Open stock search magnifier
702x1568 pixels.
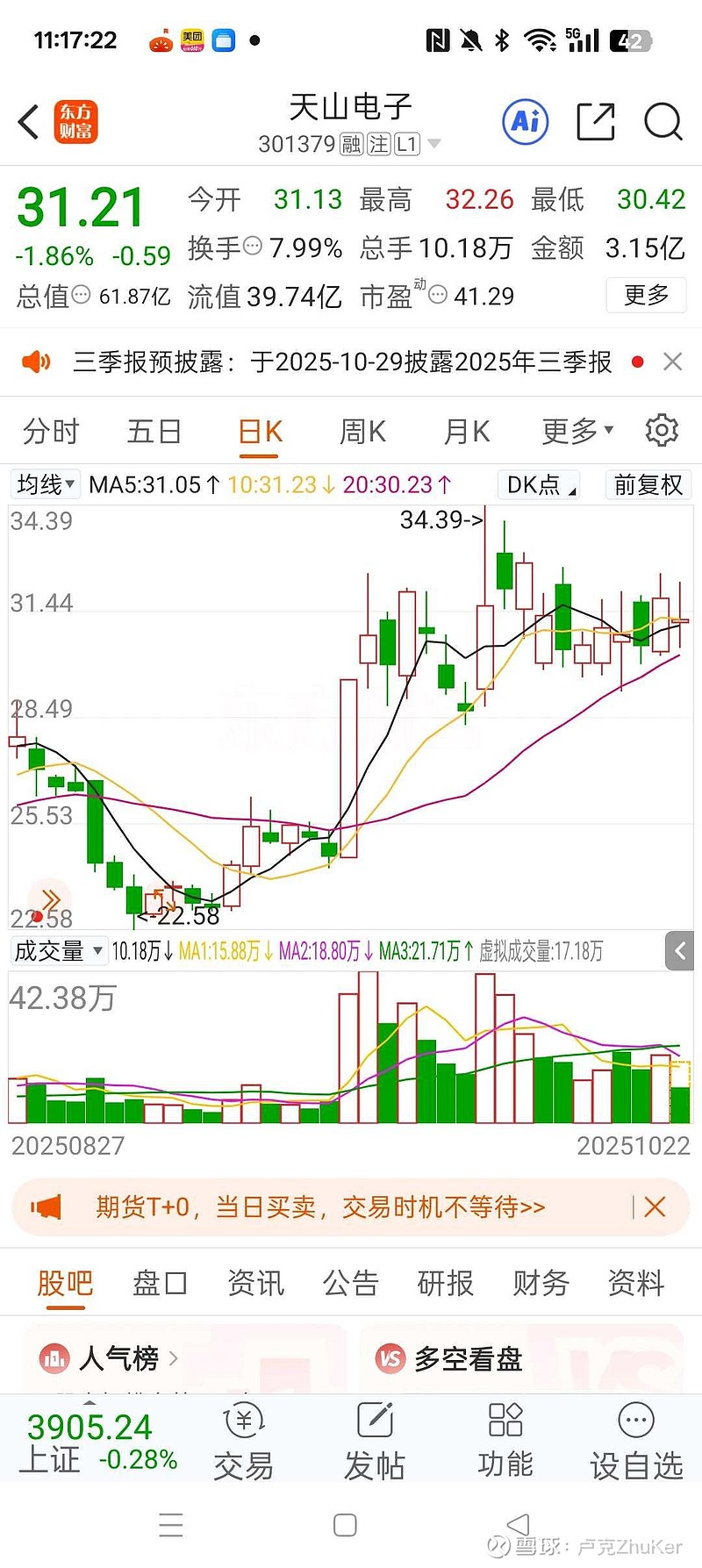663,122
